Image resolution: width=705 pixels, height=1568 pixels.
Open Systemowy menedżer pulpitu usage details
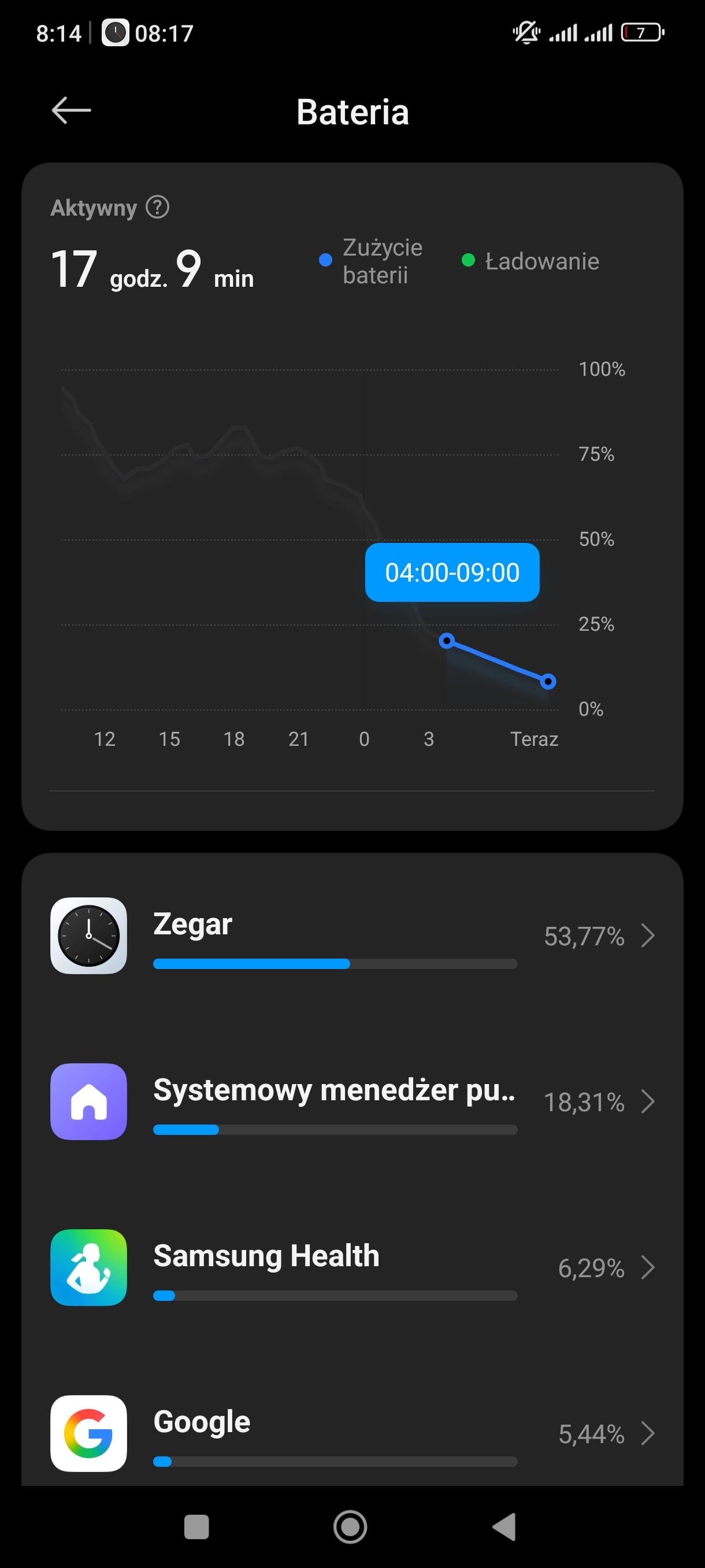(352, 1101)
